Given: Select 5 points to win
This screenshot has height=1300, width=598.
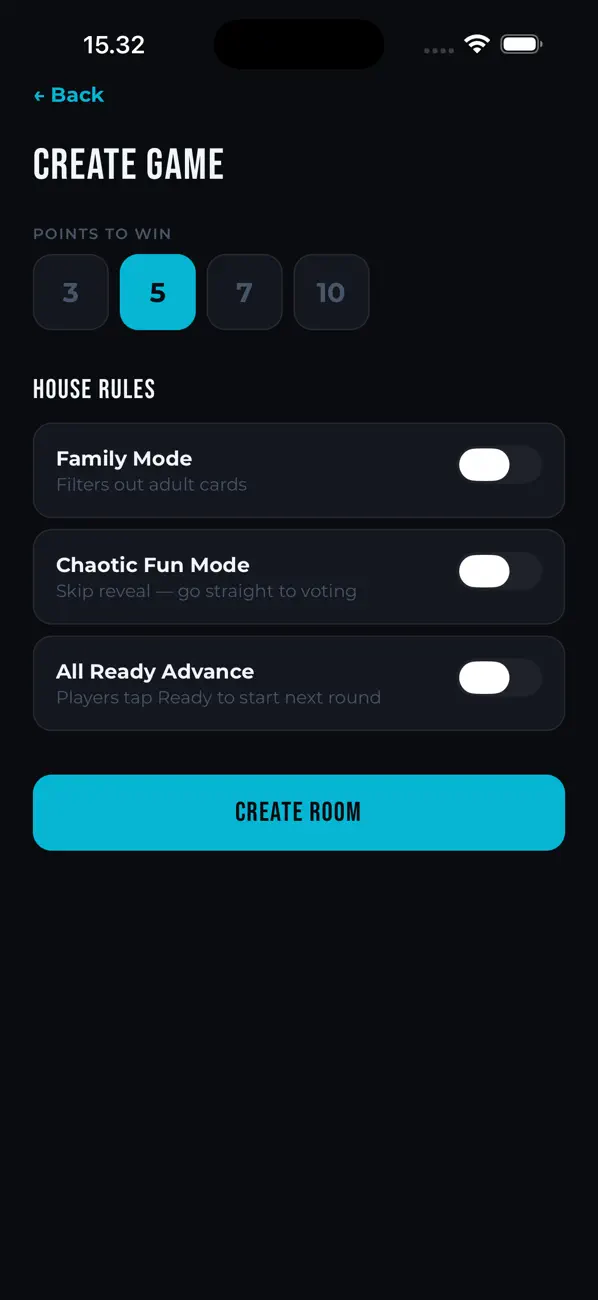Looking at the screenshot, I should 158,292.
